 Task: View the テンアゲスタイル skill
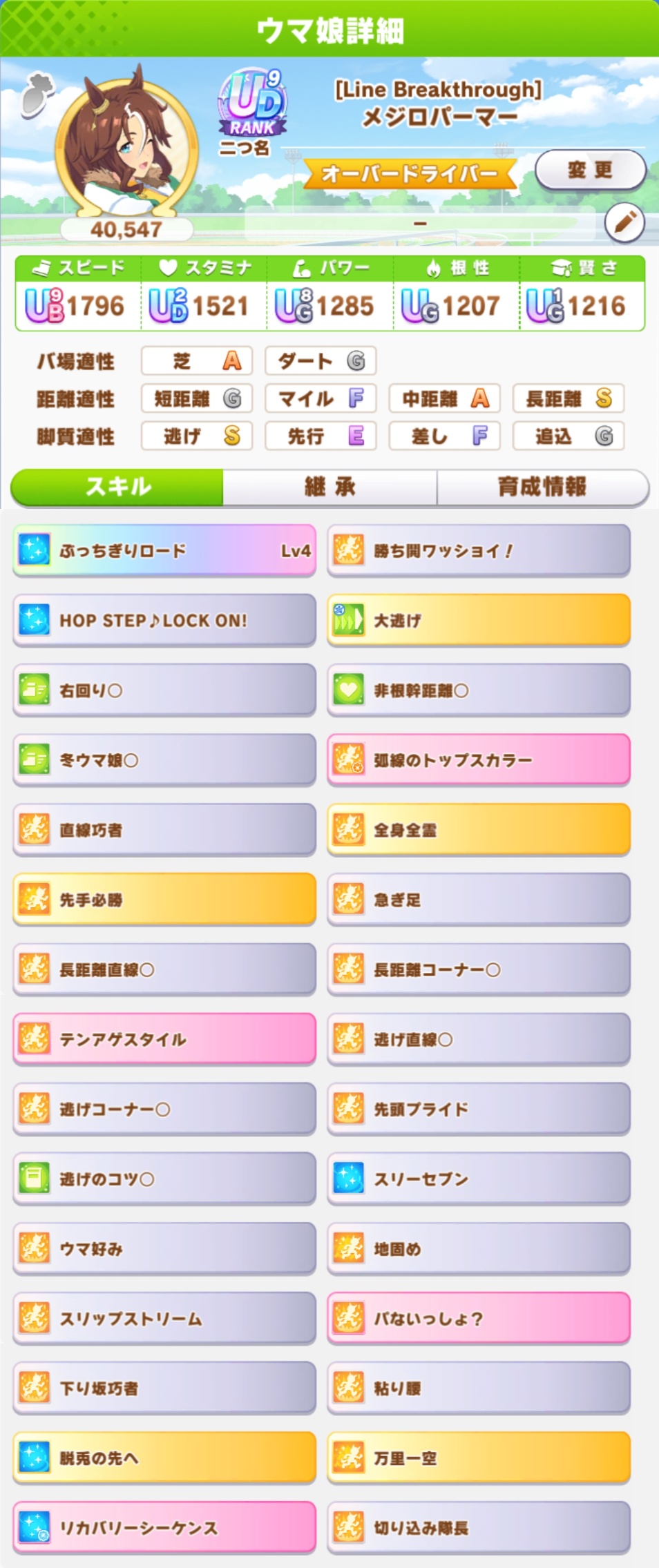[x=164, y=1039]
